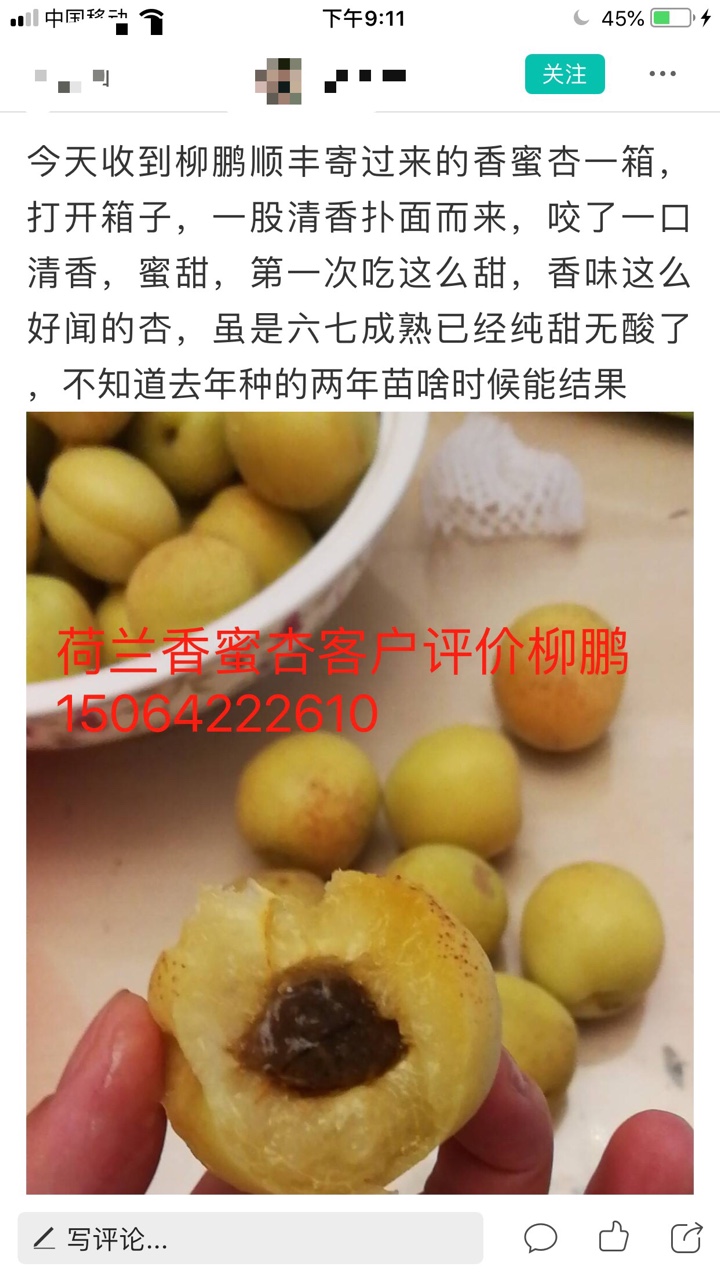Tap the 关注 follow button
Viewport: 720px width, 1280px height.
pyautogui.click(x=564, y=74)
